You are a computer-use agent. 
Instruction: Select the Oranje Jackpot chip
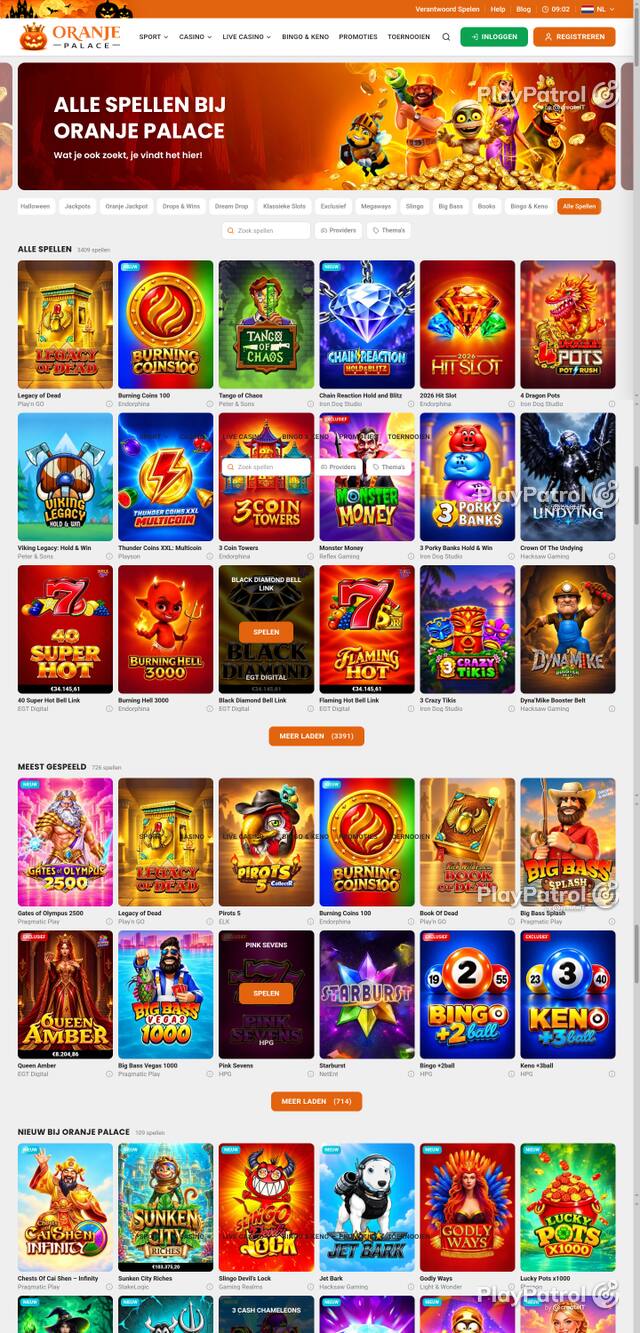127,206
